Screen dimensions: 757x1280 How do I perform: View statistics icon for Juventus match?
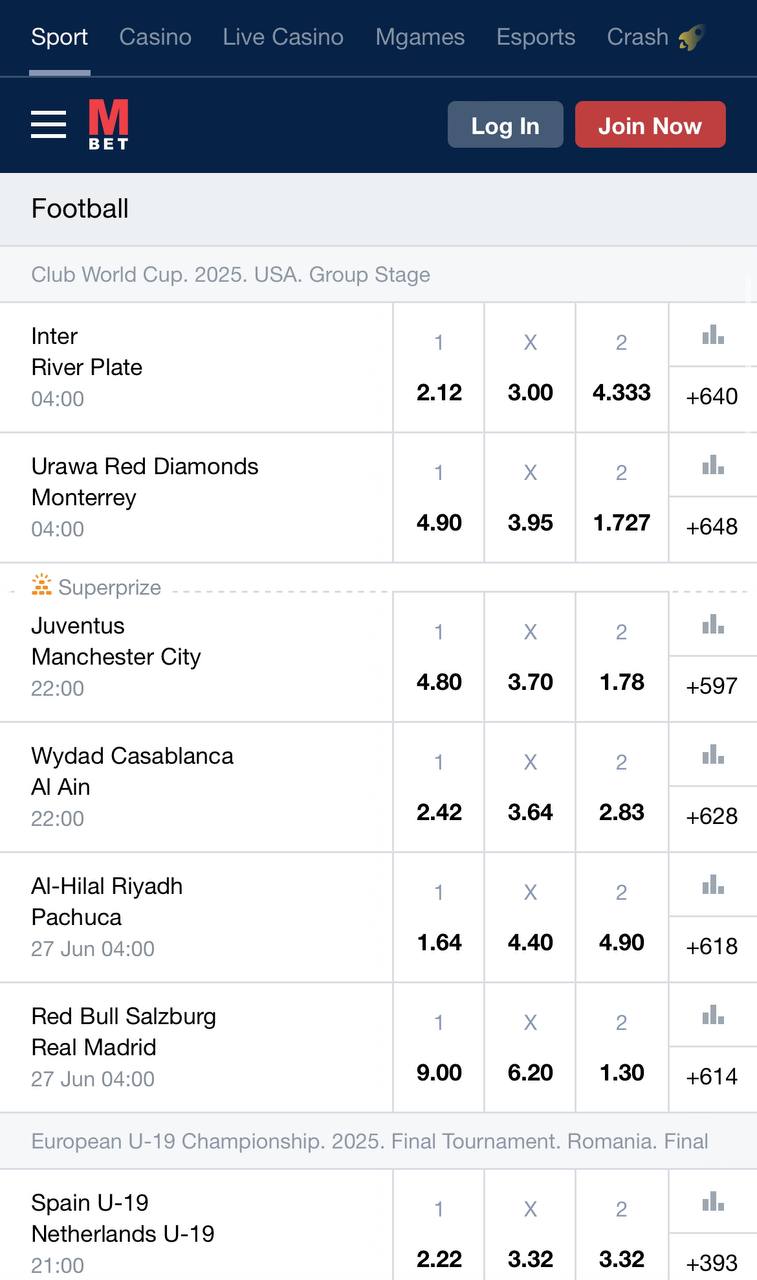(x=713, y=625)
